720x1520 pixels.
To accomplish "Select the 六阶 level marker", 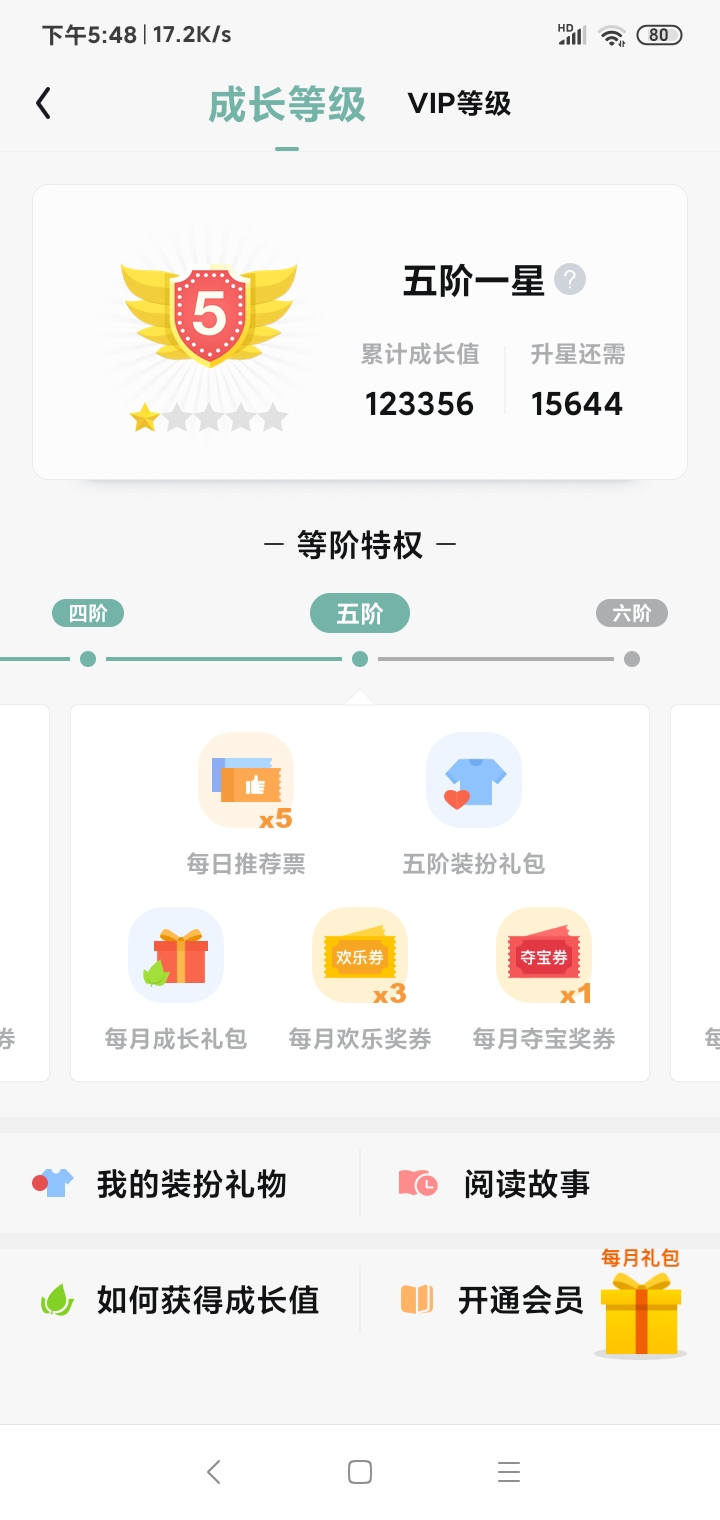I will 632,613.
